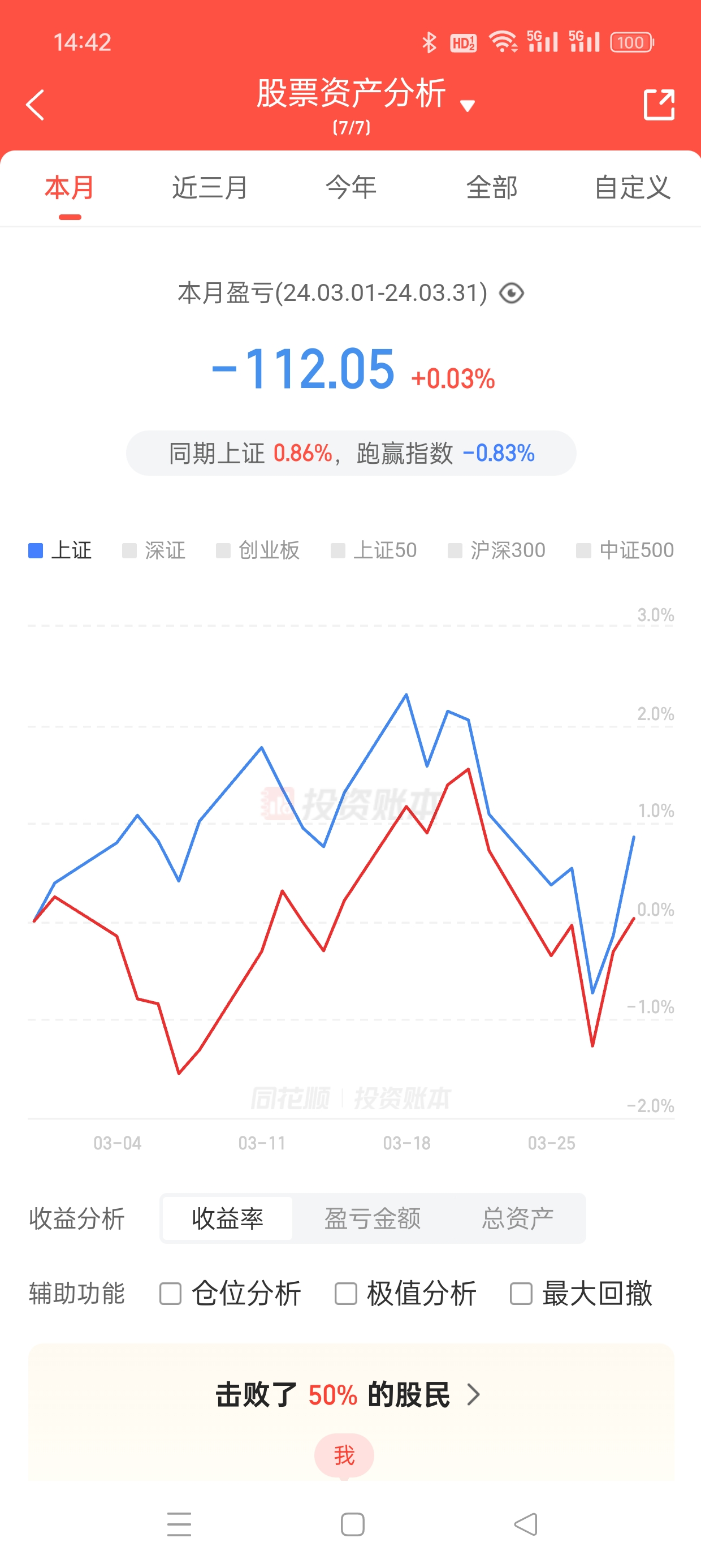701x1568 pixels.
Task: Toggle the 创业板 index comparison
Action: [258, 550]
